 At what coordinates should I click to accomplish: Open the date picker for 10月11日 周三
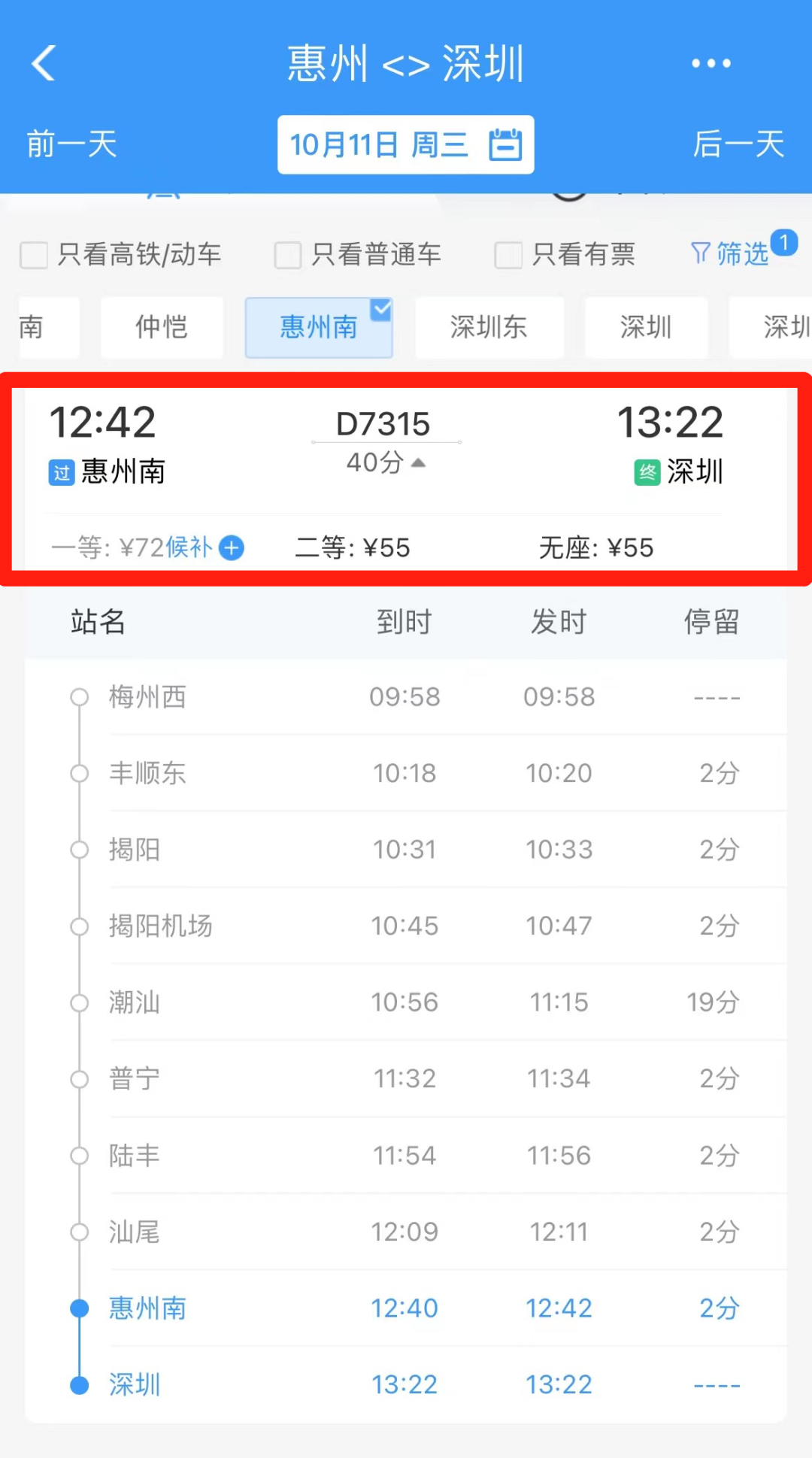[x=406, y=144]
